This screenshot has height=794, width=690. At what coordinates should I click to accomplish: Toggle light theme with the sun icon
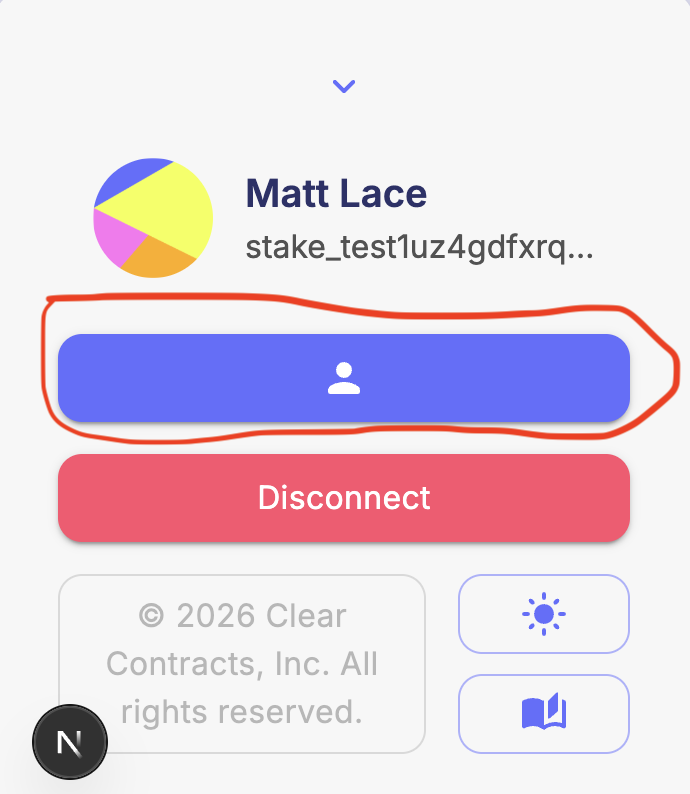pyautogui.click(x=544, y=613)
